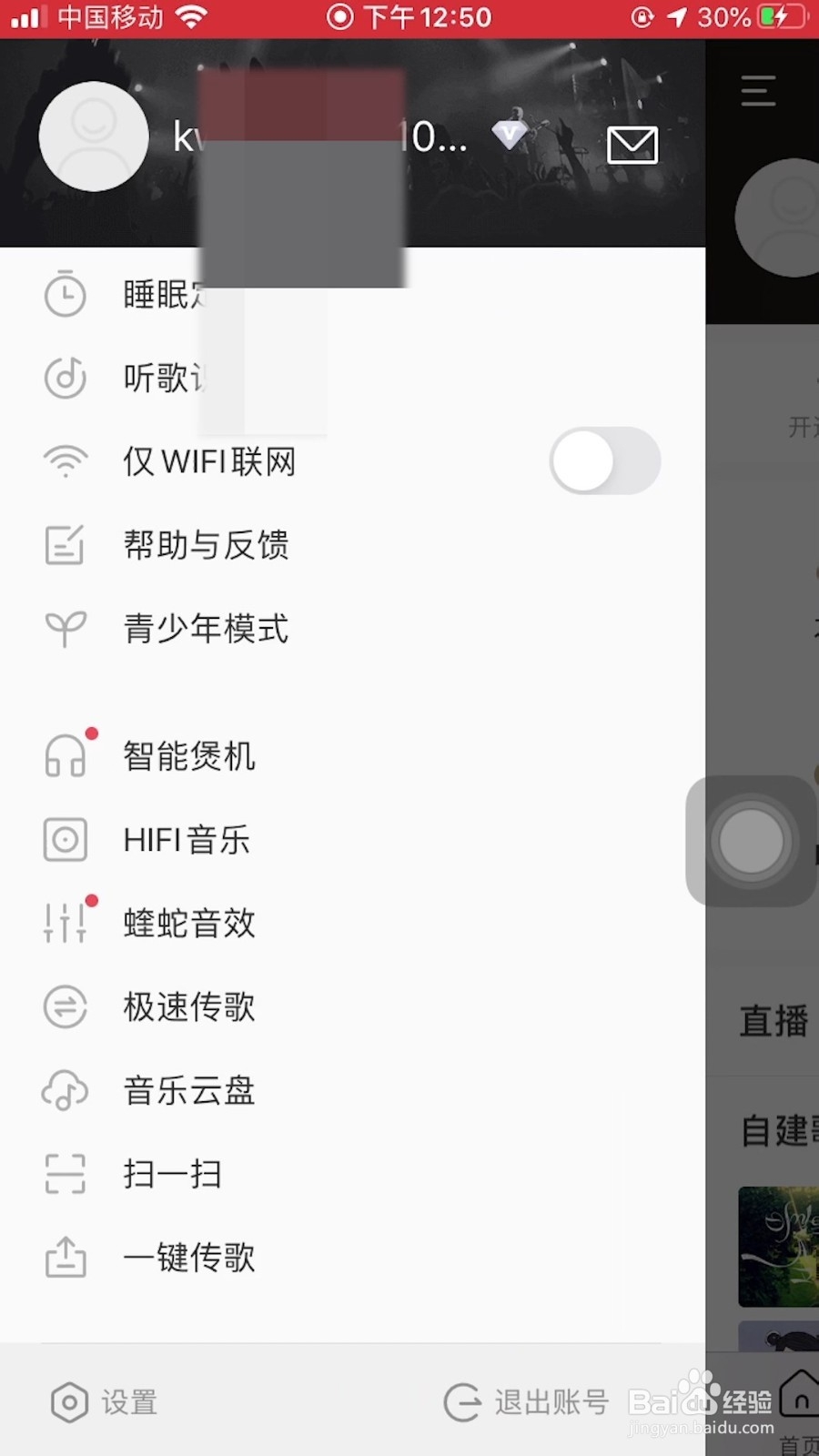This screenshot has height=1456, width=819.
Task: Open HIFI音乐
Action: (352, 840)
